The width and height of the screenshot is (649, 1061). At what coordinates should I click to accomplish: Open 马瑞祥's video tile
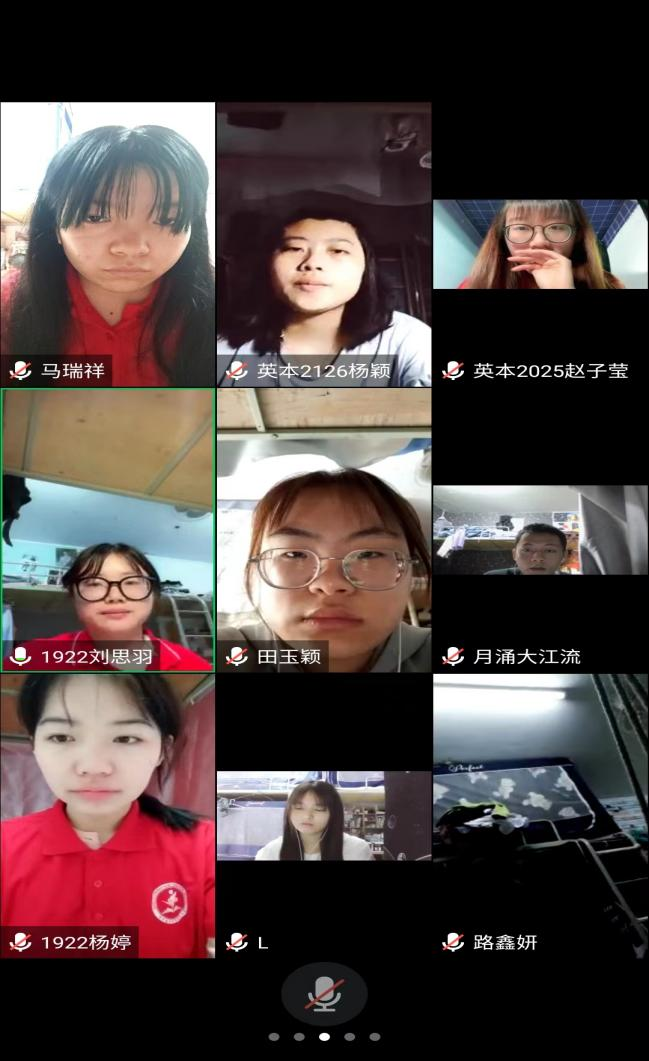[107, 244]
